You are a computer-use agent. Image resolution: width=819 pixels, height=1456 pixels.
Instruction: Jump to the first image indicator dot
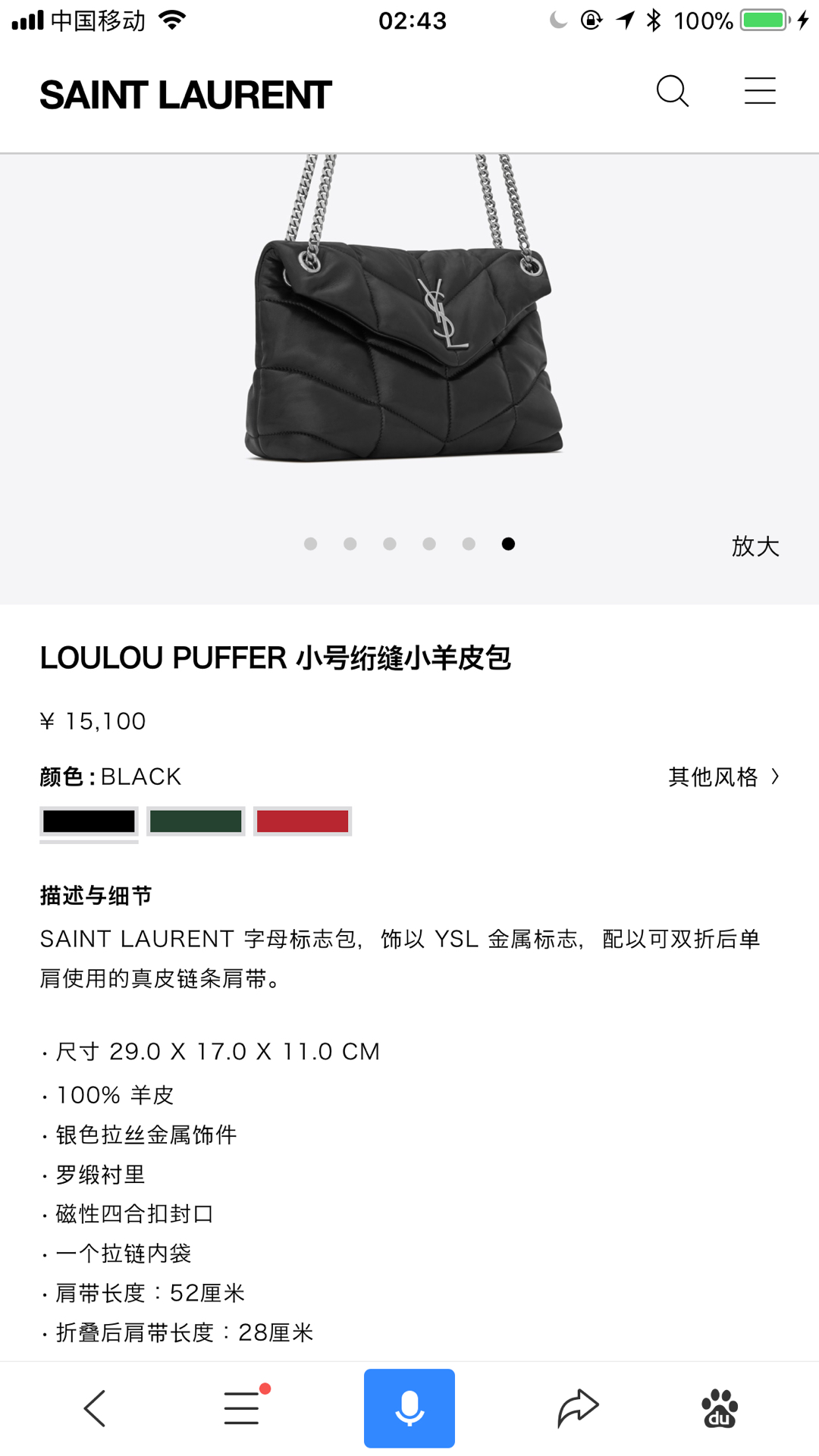pos(310,544)
